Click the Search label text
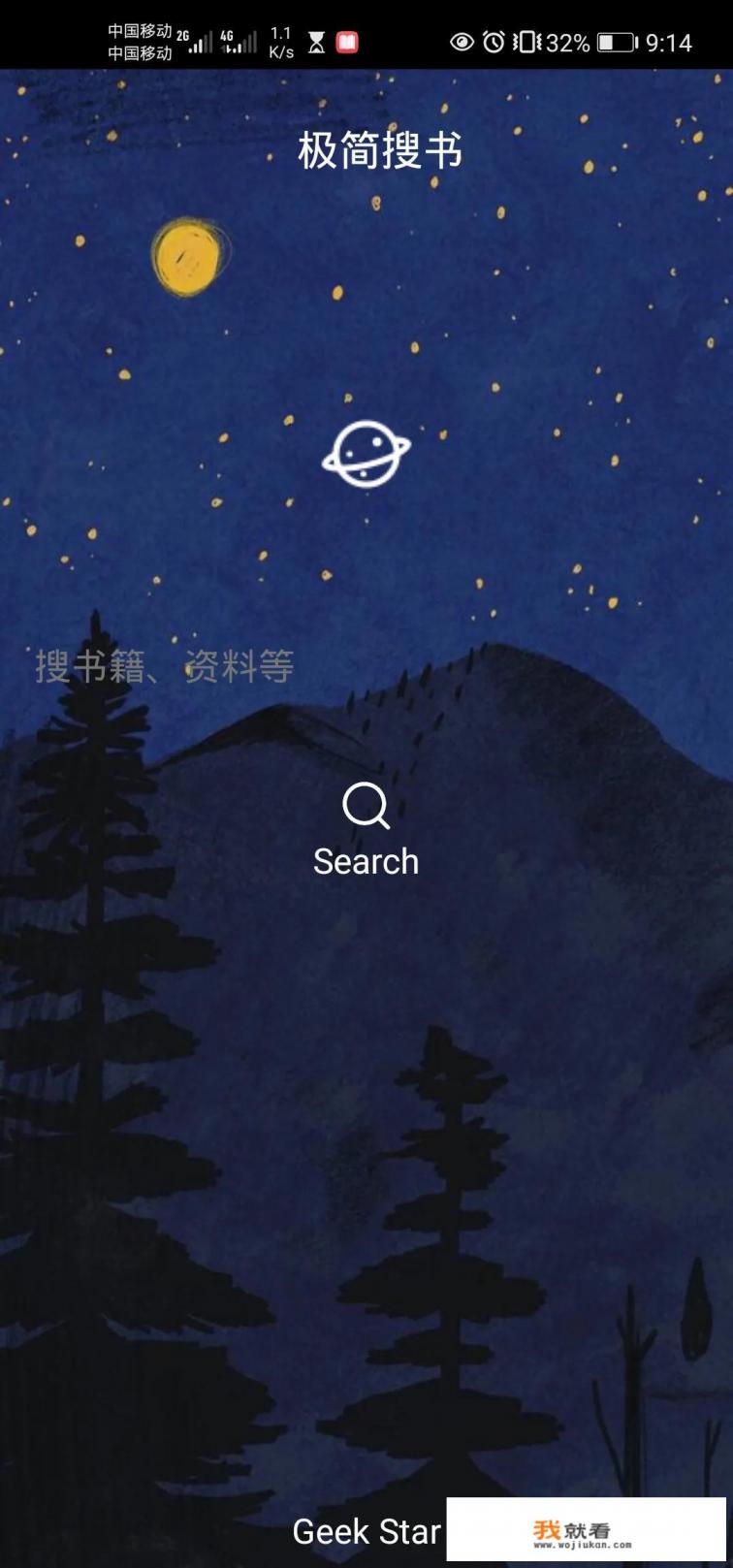The height and width of the screenshot is (1568, 733). tap(366, 861)
